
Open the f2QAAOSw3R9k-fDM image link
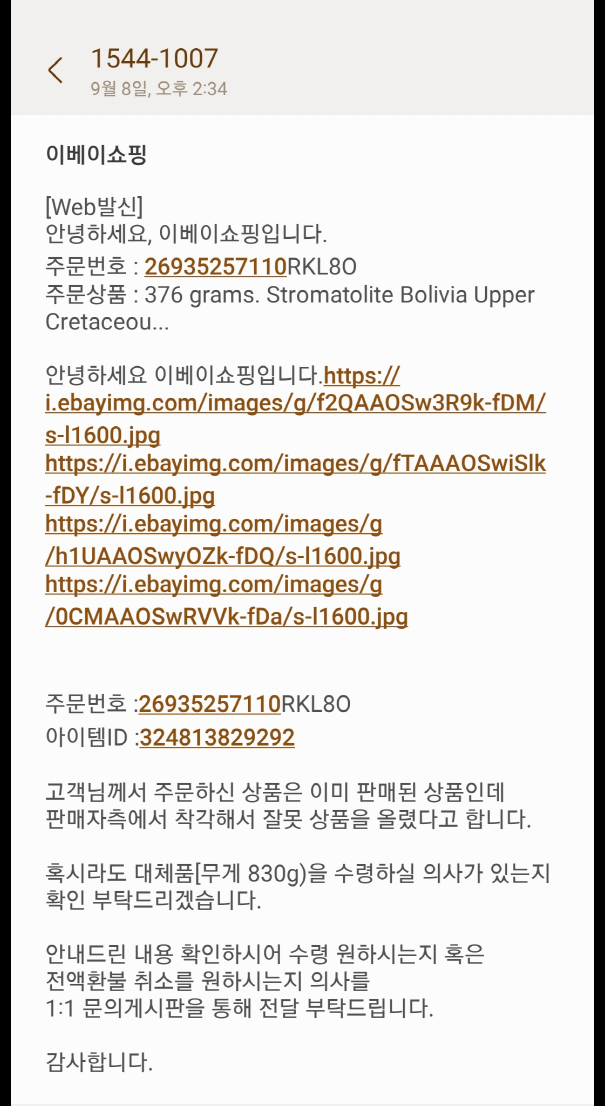coord(295,405)
